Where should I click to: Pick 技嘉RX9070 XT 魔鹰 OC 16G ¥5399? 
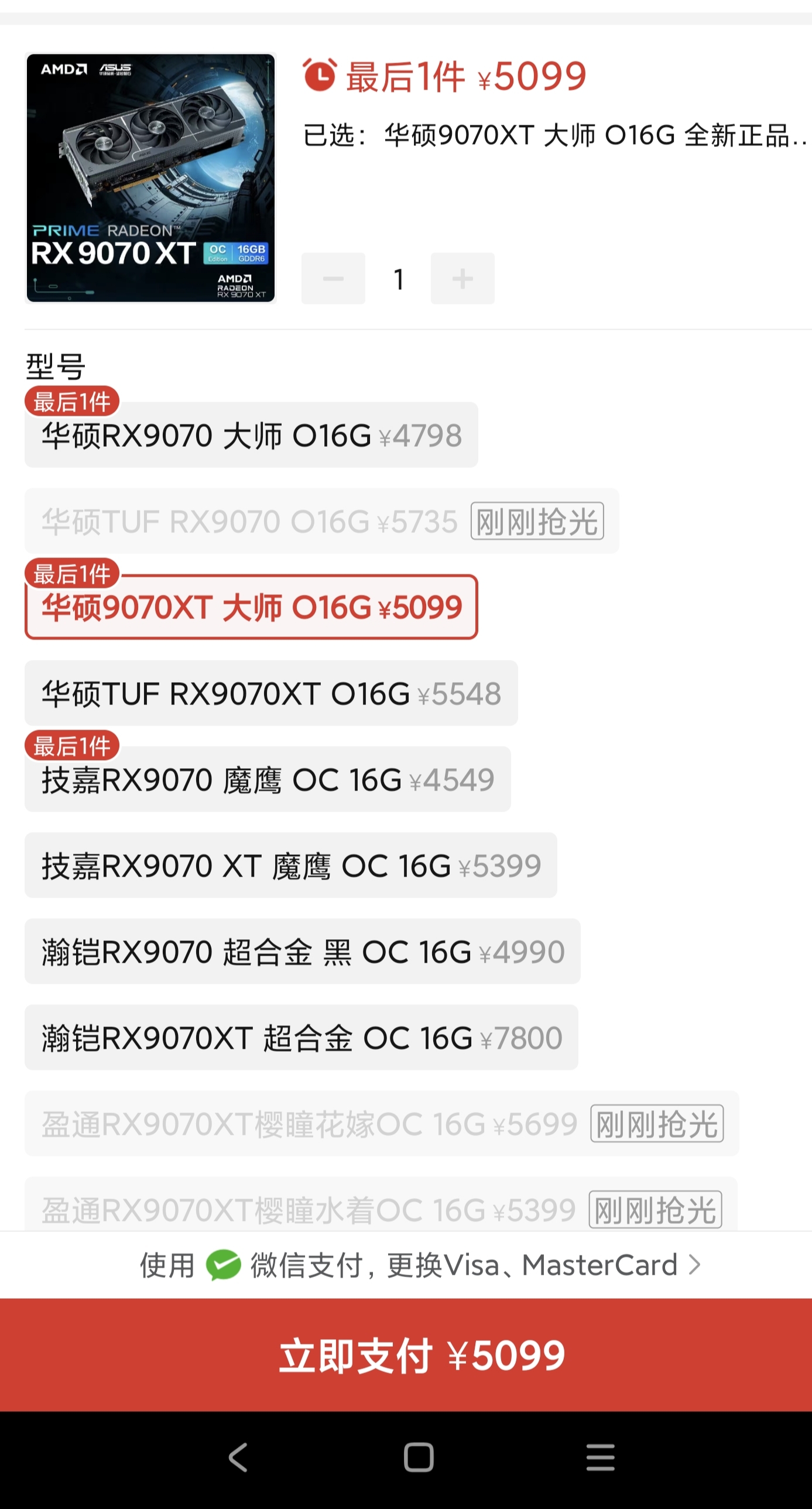[290, 865]
